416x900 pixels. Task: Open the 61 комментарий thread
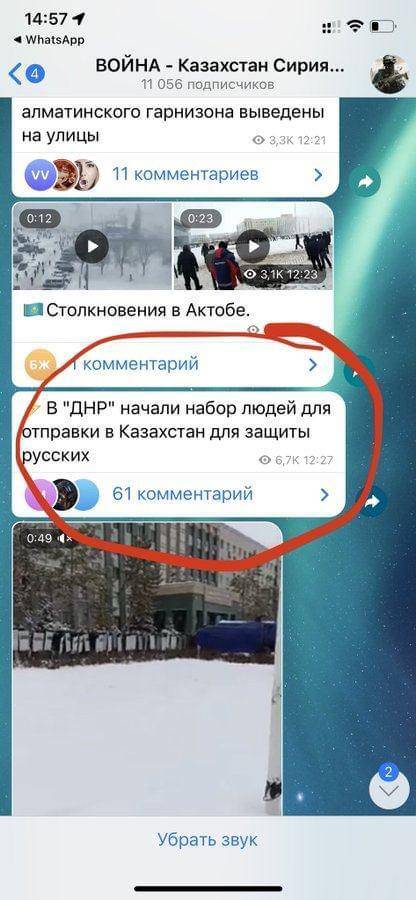coord(178,494)
